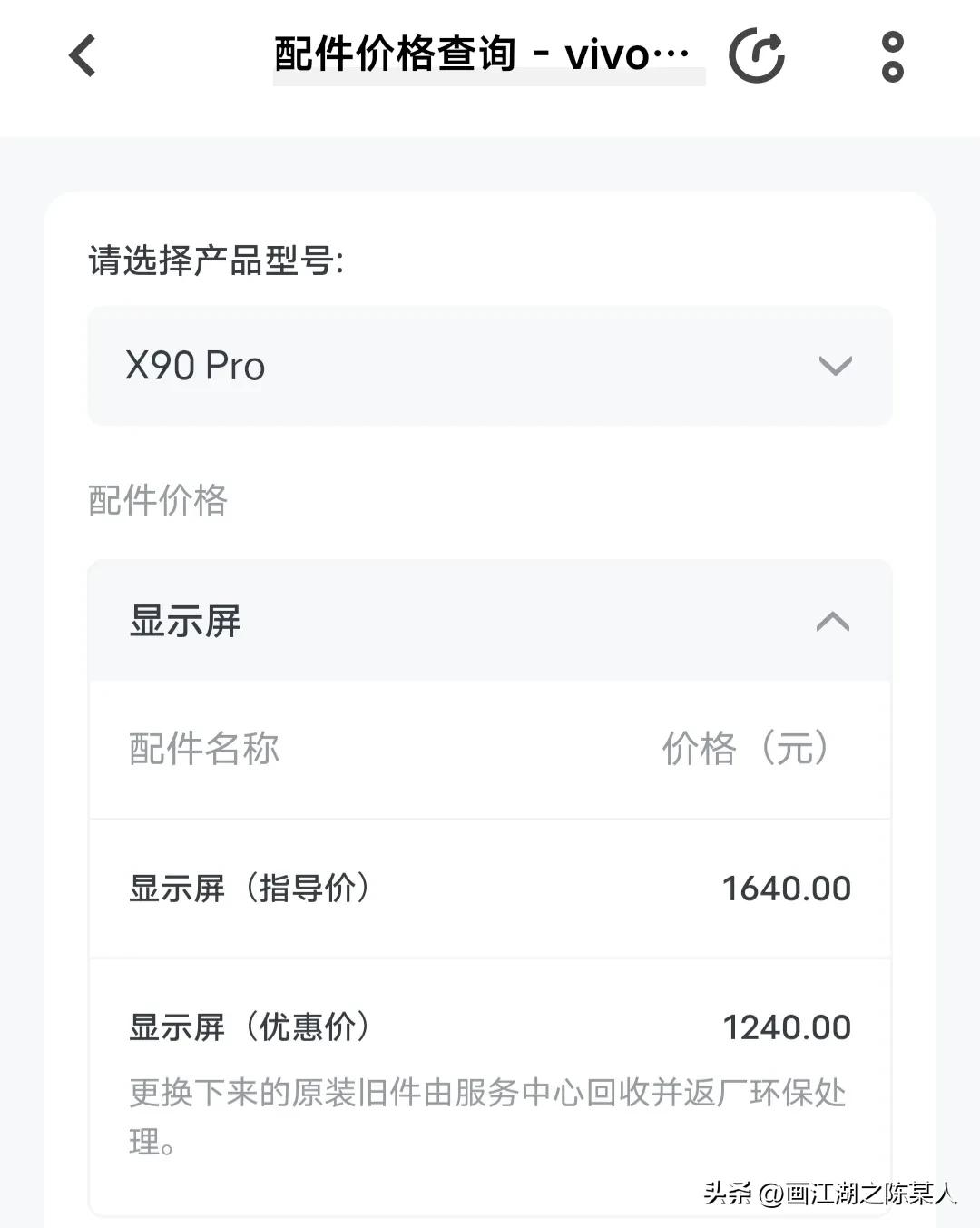
Task: Select the 配件价格 section label
Action: click(x=159, y=500)
